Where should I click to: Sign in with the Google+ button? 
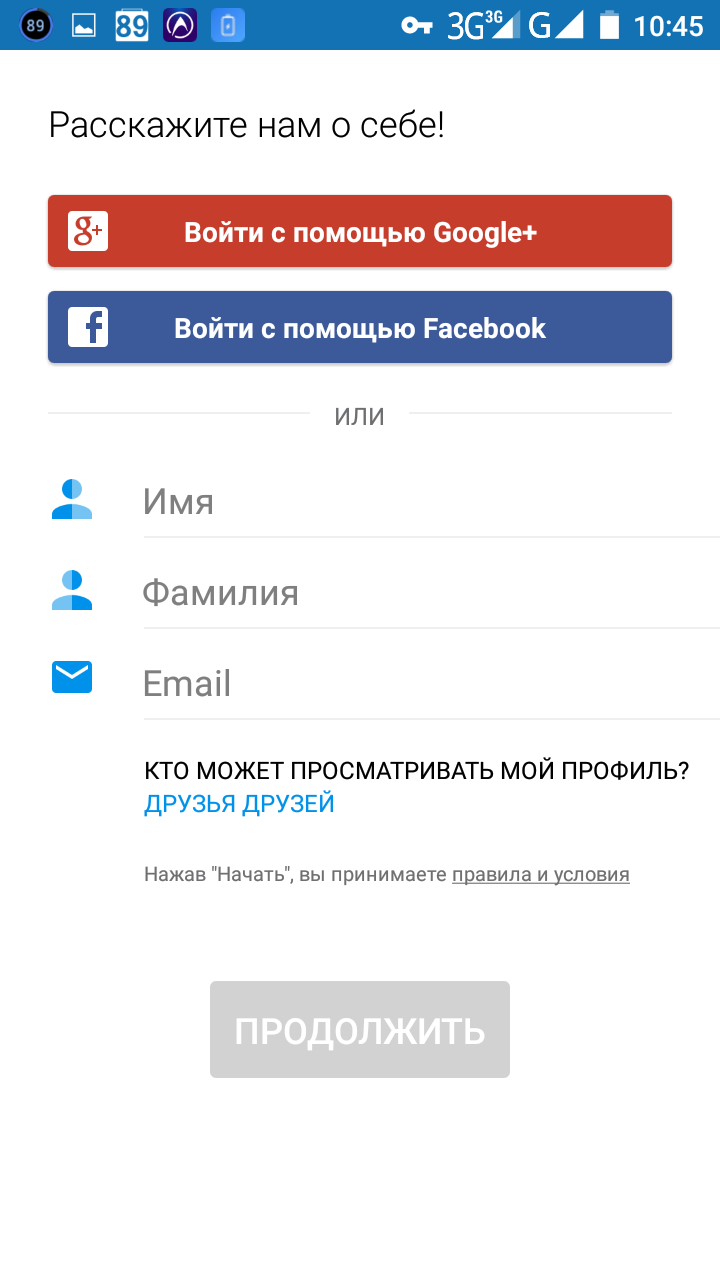tap(360, 232)
